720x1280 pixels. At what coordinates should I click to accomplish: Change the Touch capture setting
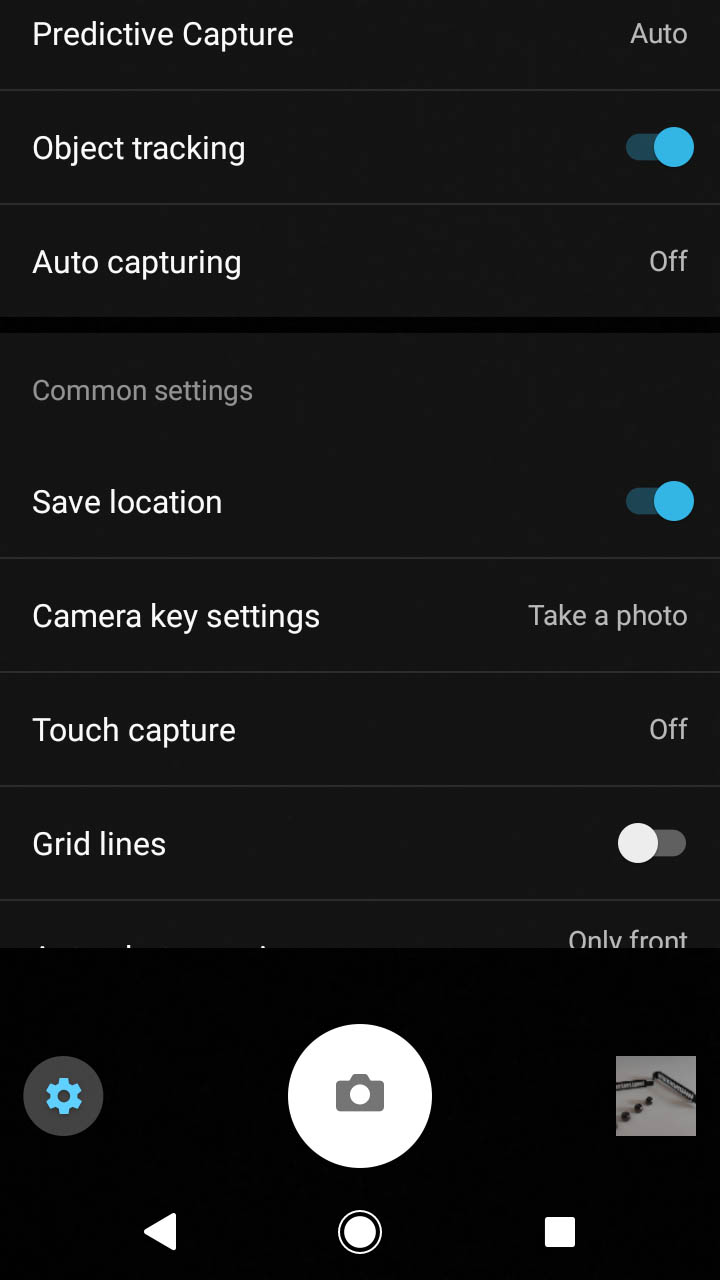coord(360,730)
